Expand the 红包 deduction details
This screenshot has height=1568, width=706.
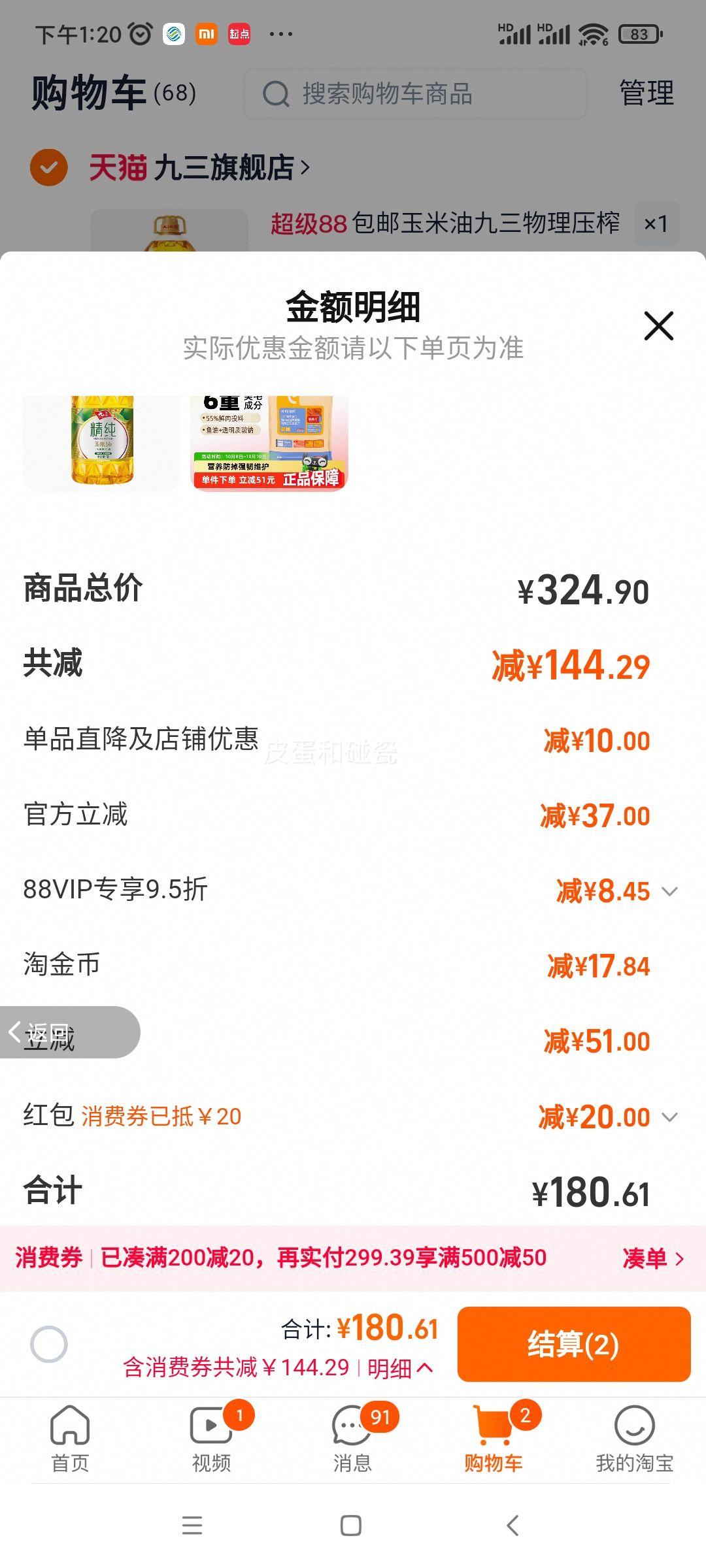pyautogui.click(x=669, y=1117)
